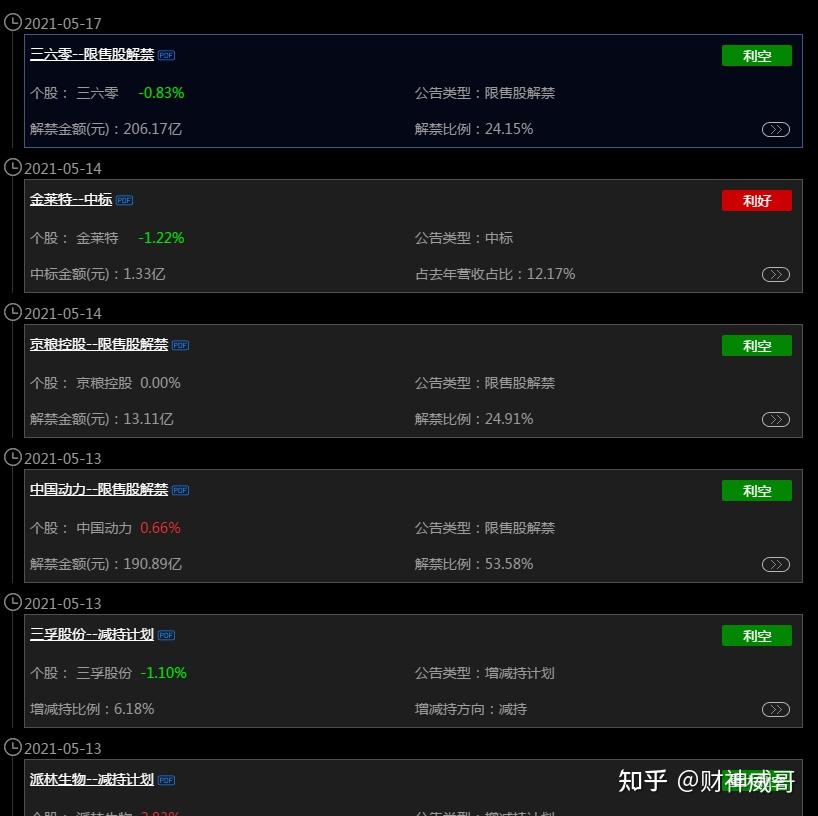The width and height of the screenshot is (818, 816).
Task: View PDF of 中国动力 限售股解禁
Action: (x=180, y=491)
